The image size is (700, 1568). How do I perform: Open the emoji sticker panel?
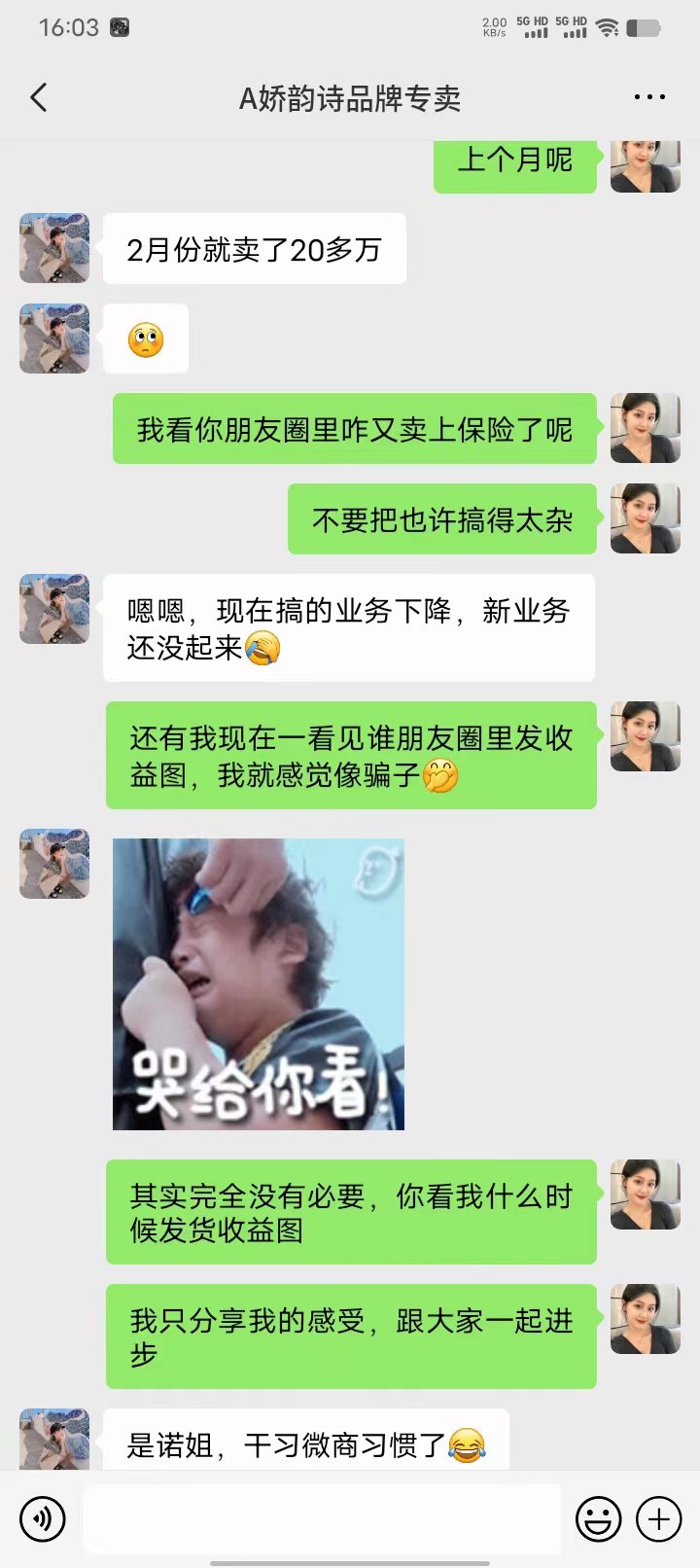[x=599, y=1518]
